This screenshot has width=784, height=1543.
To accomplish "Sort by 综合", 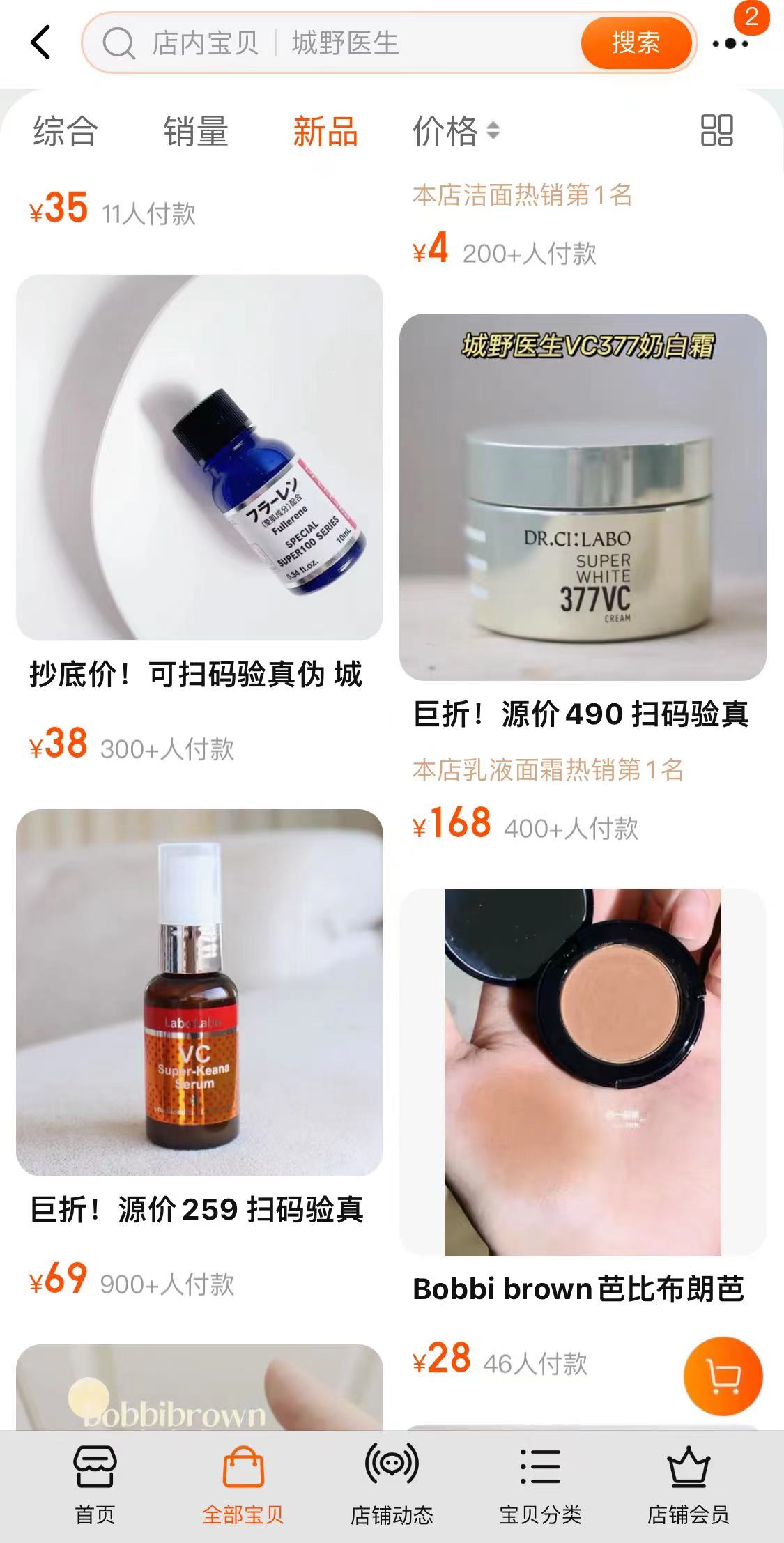I will 65,131.
